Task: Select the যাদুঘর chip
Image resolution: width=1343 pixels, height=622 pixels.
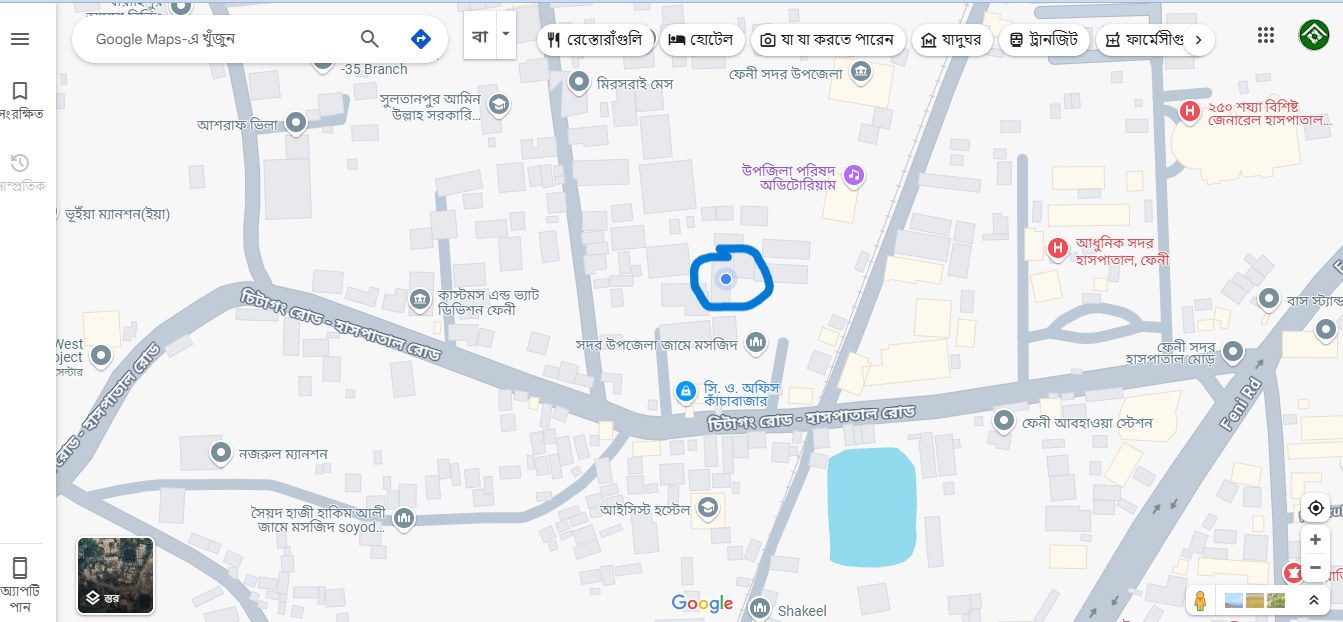Action: [x=952, y=40]
